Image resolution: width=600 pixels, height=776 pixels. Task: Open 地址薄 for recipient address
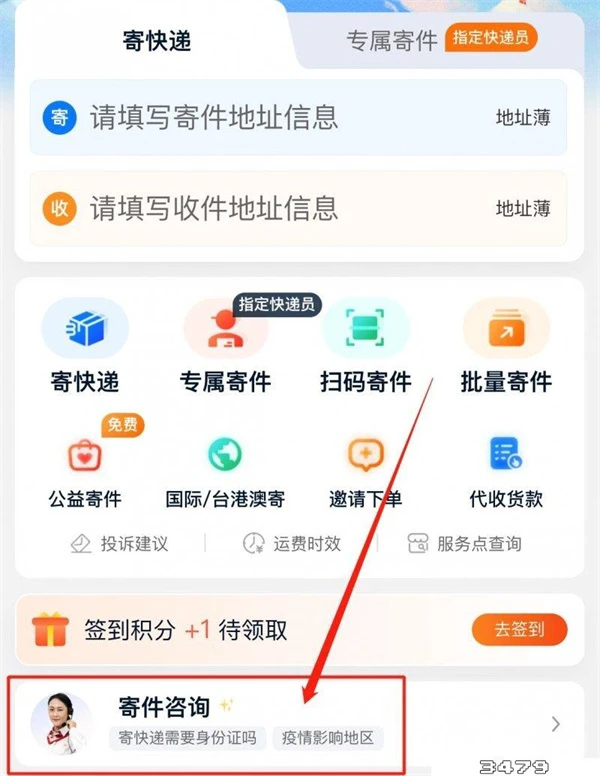(x=523, y=209)
